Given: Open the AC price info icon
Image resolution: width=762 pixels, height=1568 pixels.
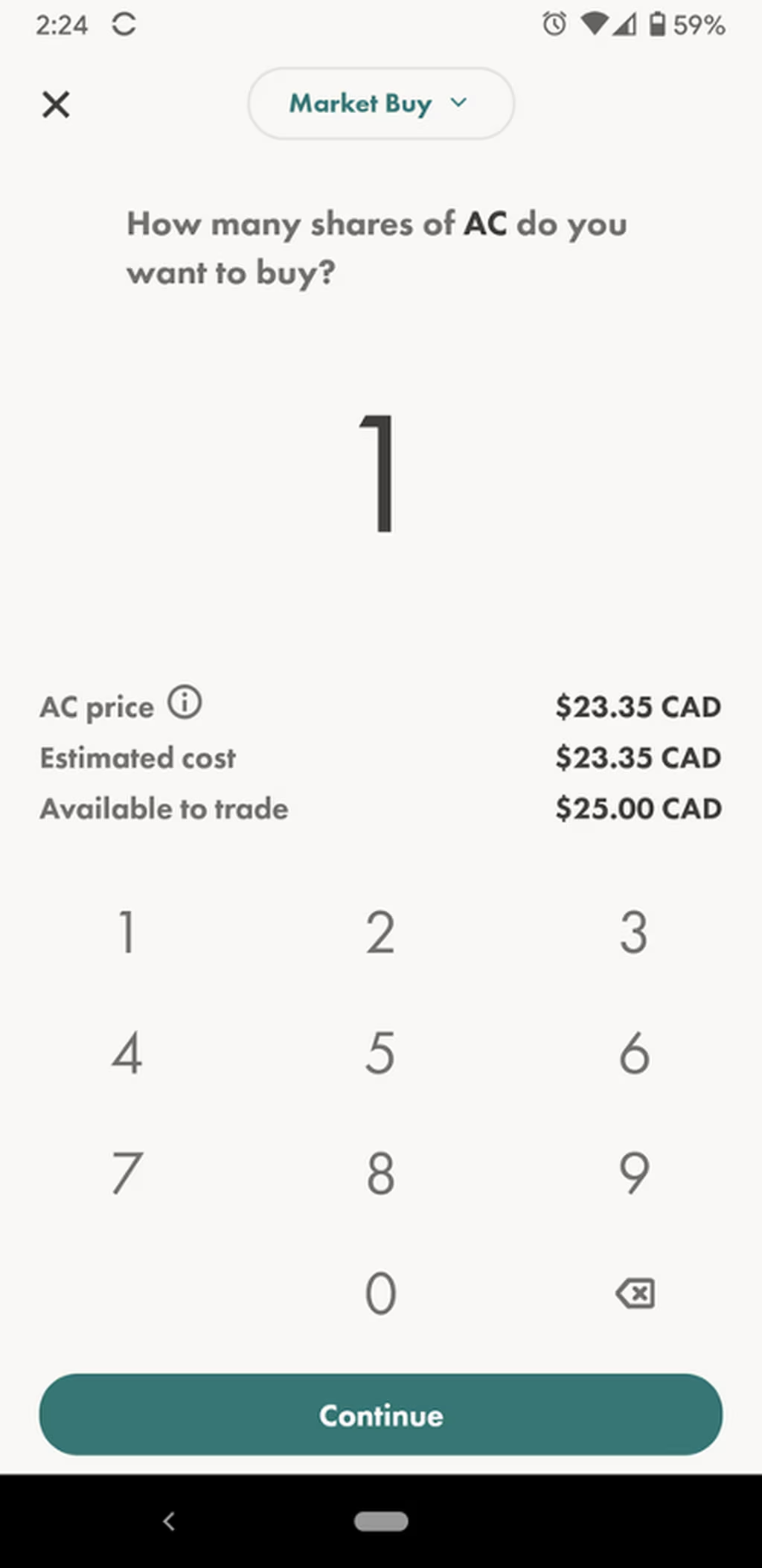Looking at the screenshot, I should 185,702.
